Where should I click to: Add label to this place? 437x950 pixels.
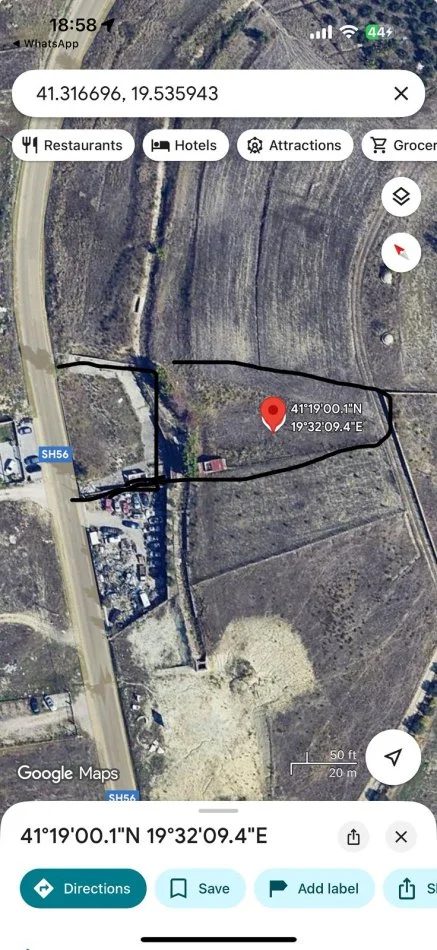click(314, 889)
